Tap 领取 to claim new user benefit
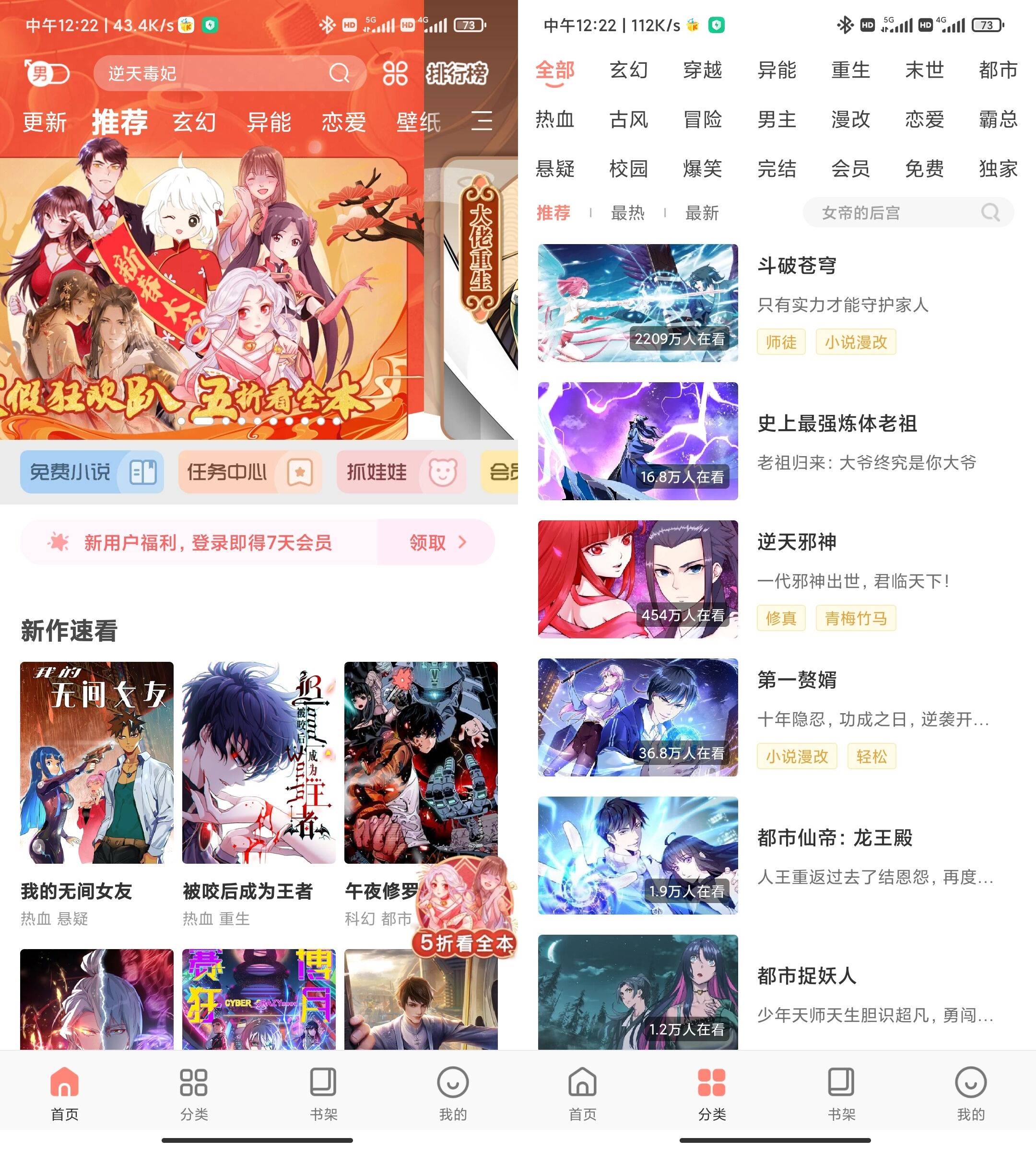The height and width of the screenshot is (1151, 1036). tap(436, 542)
